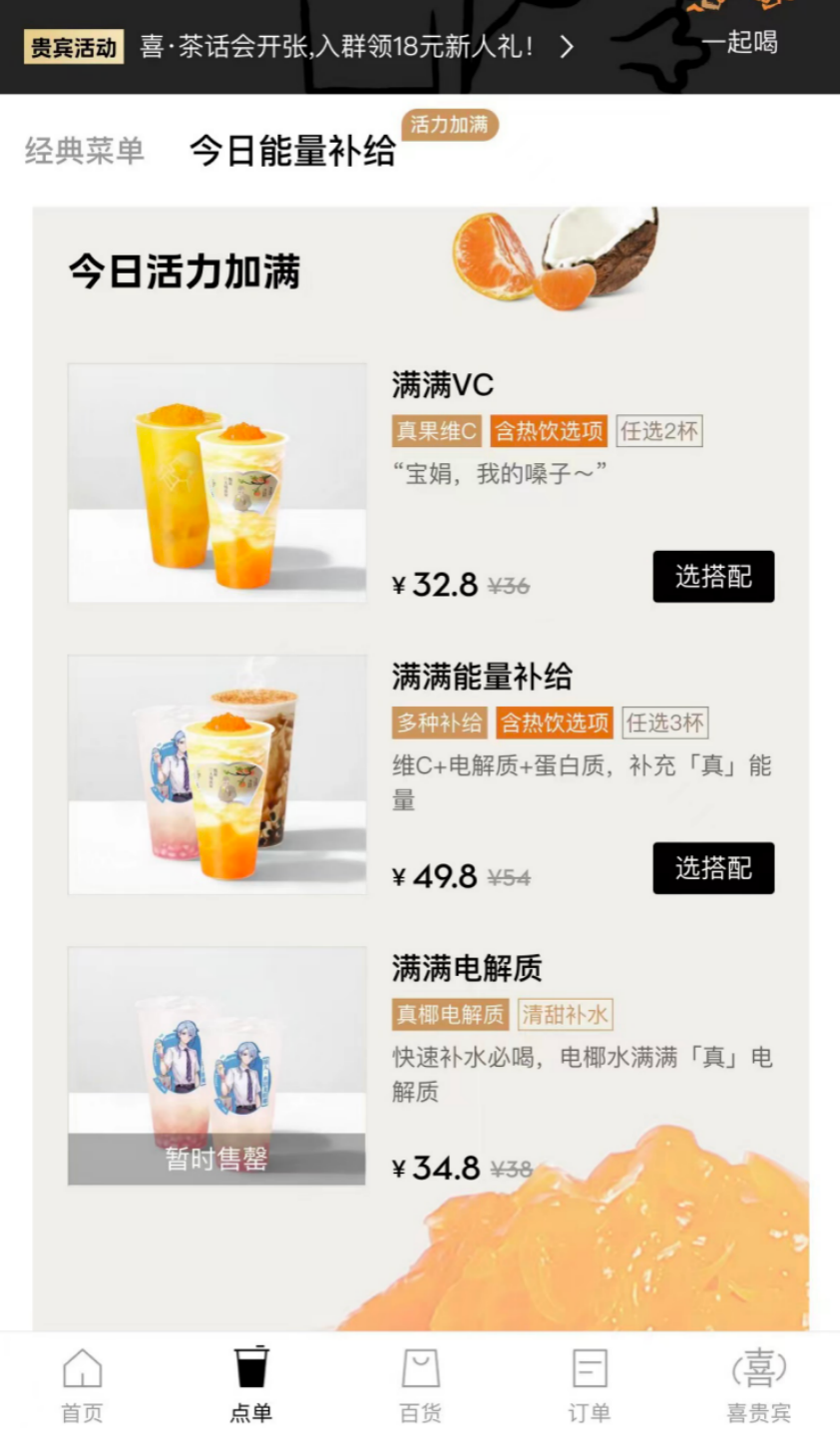Screen dimensions: 840x1447
Task: Select the 今日能量补给 tab
Action: pyautogui.click(x=292, y=151)
